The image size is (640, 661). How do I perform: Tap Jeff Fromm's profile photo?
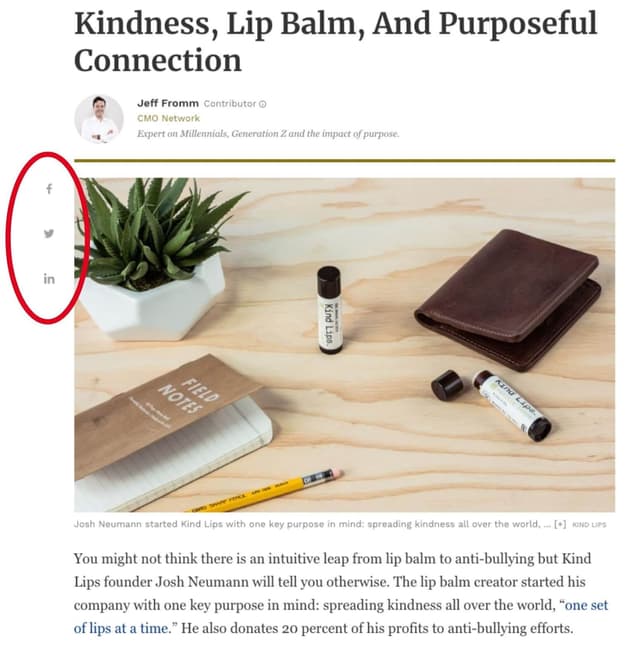coord(99,119)
